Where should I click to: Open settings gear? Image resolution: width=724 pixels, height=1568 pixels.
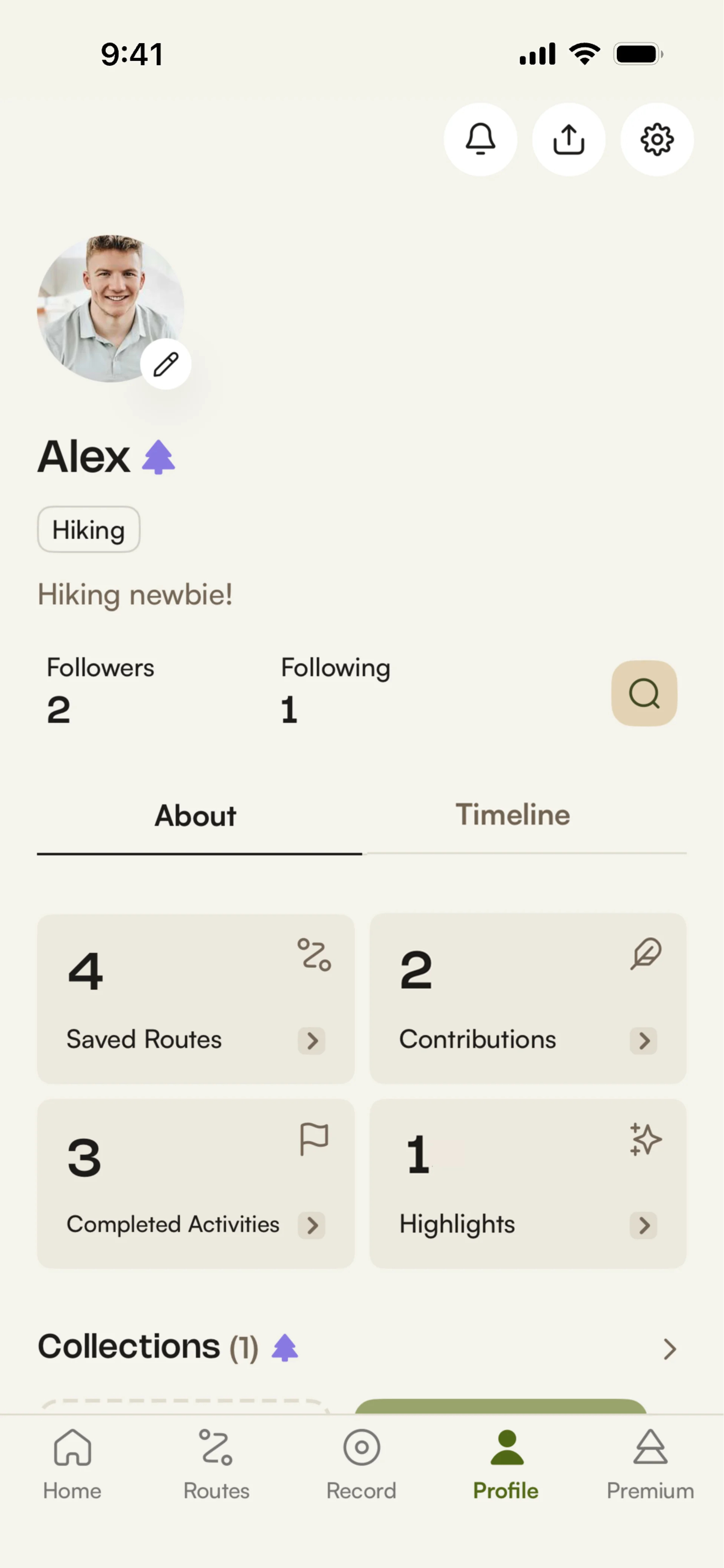[x=657, y=139]
